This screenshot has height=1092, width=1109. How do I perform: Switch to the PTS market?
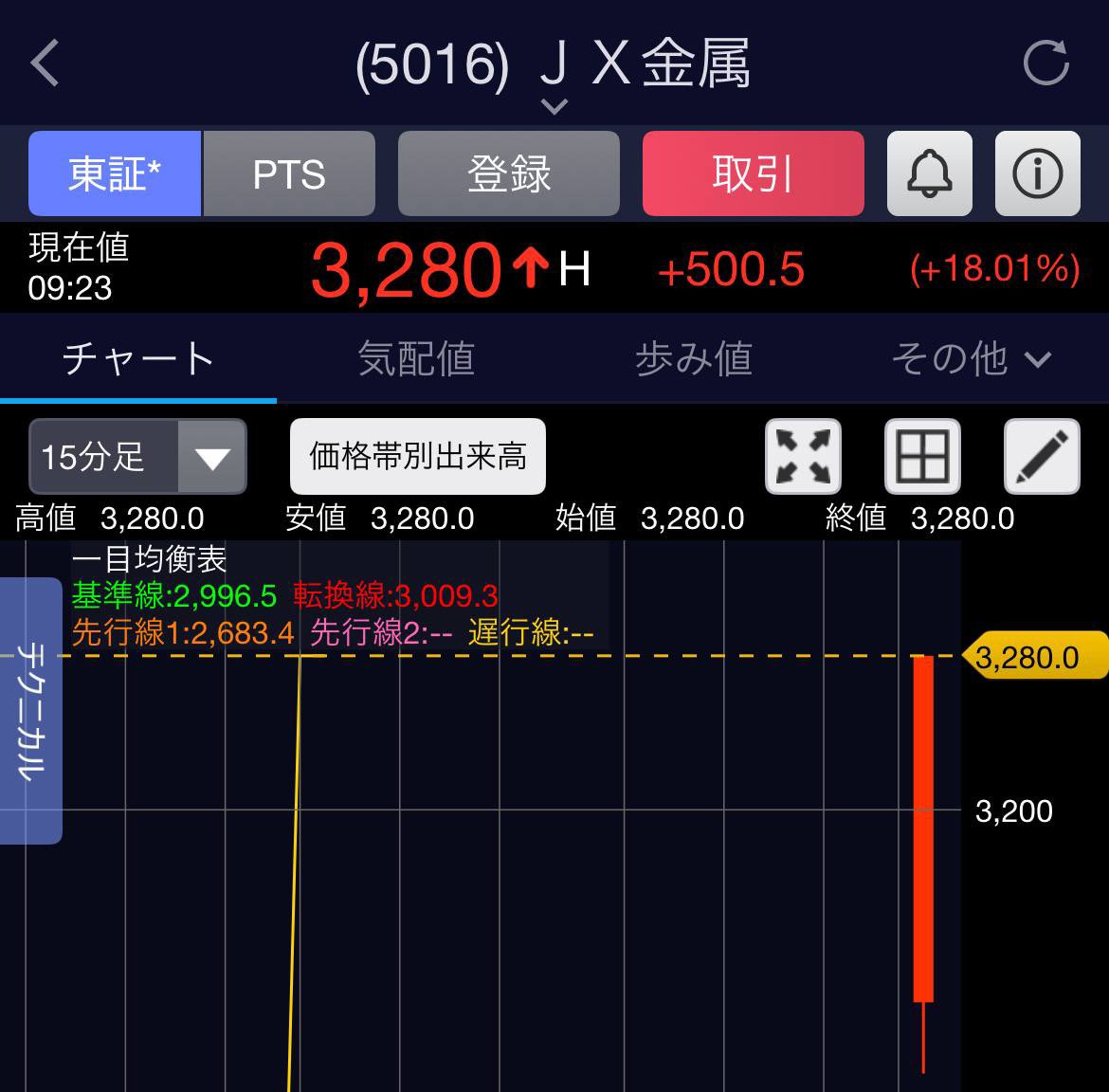pyautogui.click(x=289, y=174)
